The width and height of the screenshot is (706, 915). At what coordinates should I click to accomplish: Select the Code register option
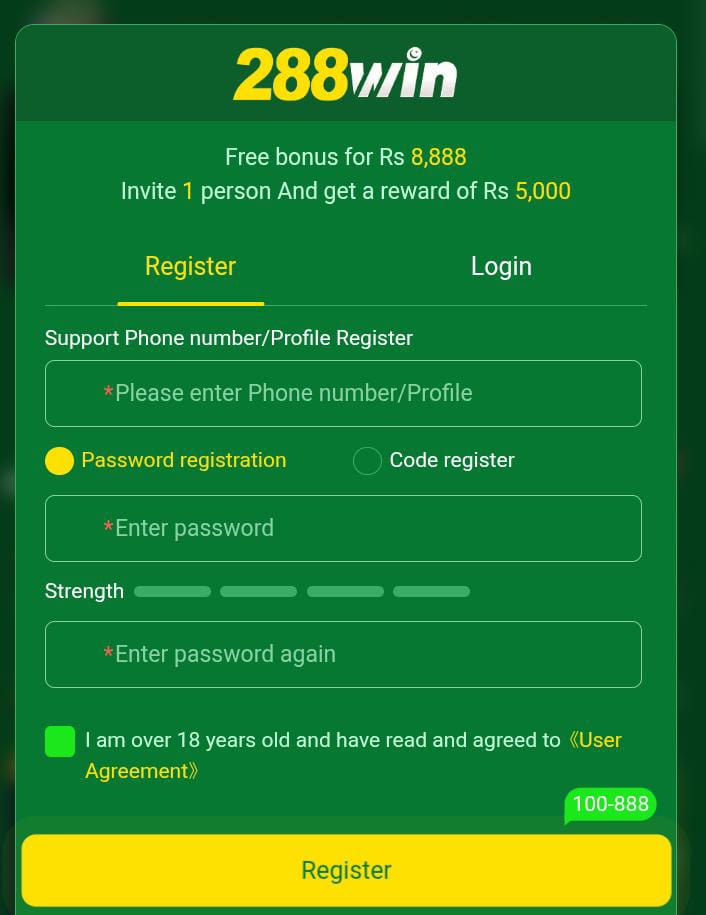tap(367, 461)
